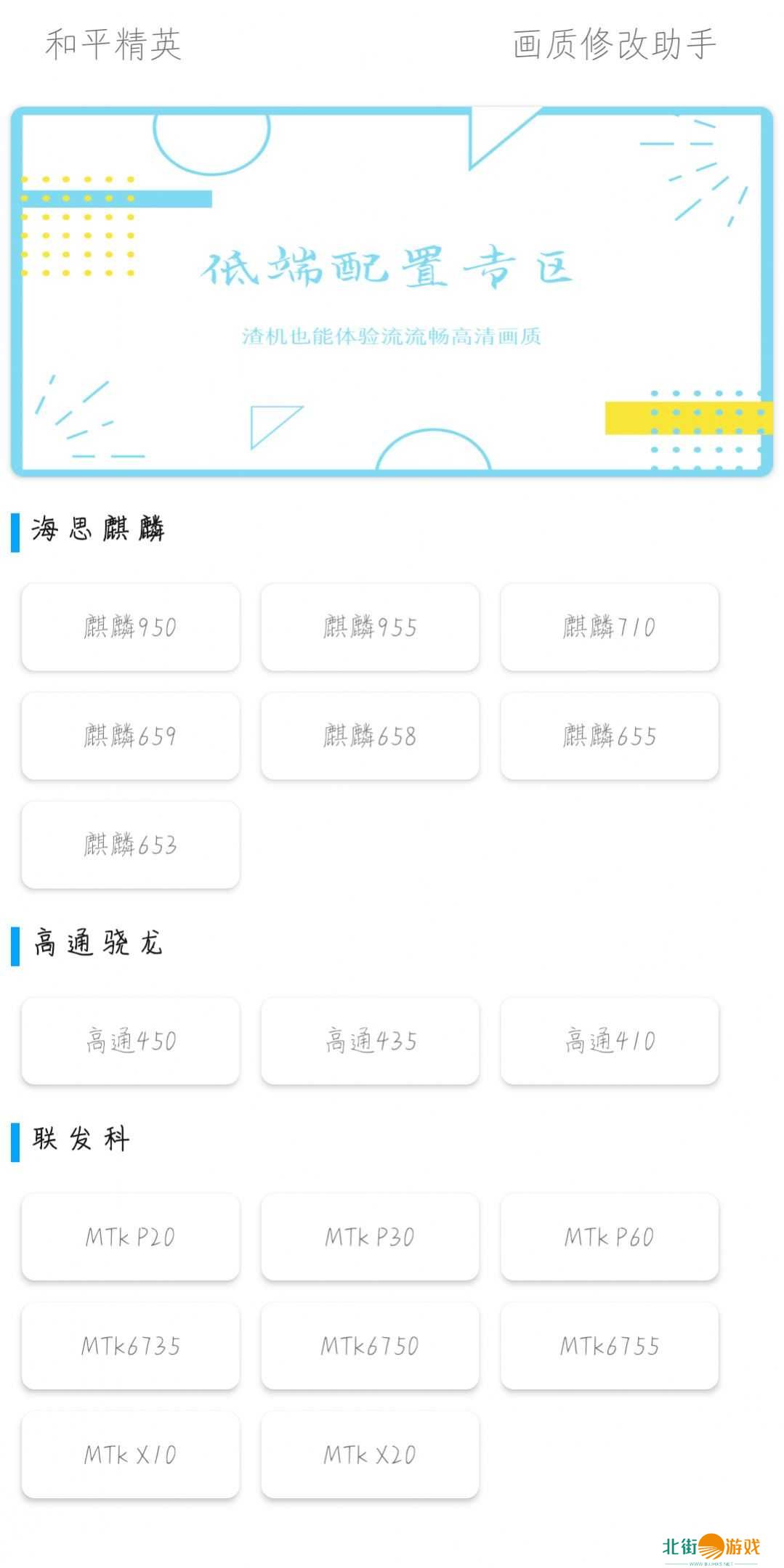The height and width of the screenshot is (1568, 784).
Task: Choose the MTK X10 option
Action: (131, 1455)
